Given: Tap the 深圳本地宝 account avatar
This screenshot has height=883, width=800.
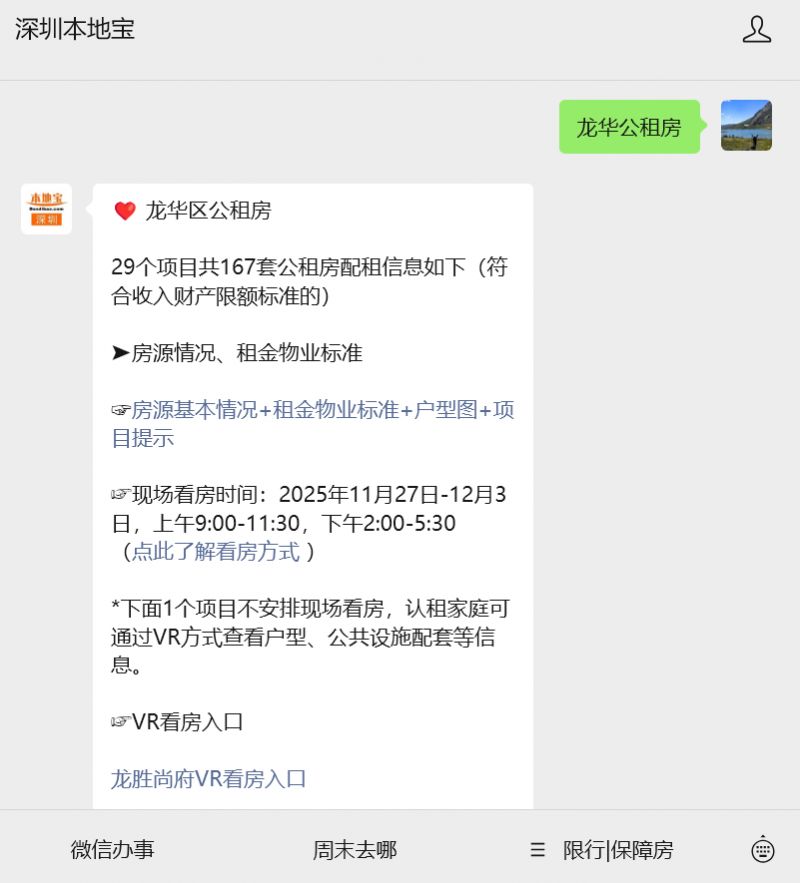Looking at the screenshot, I should (46, 209).
